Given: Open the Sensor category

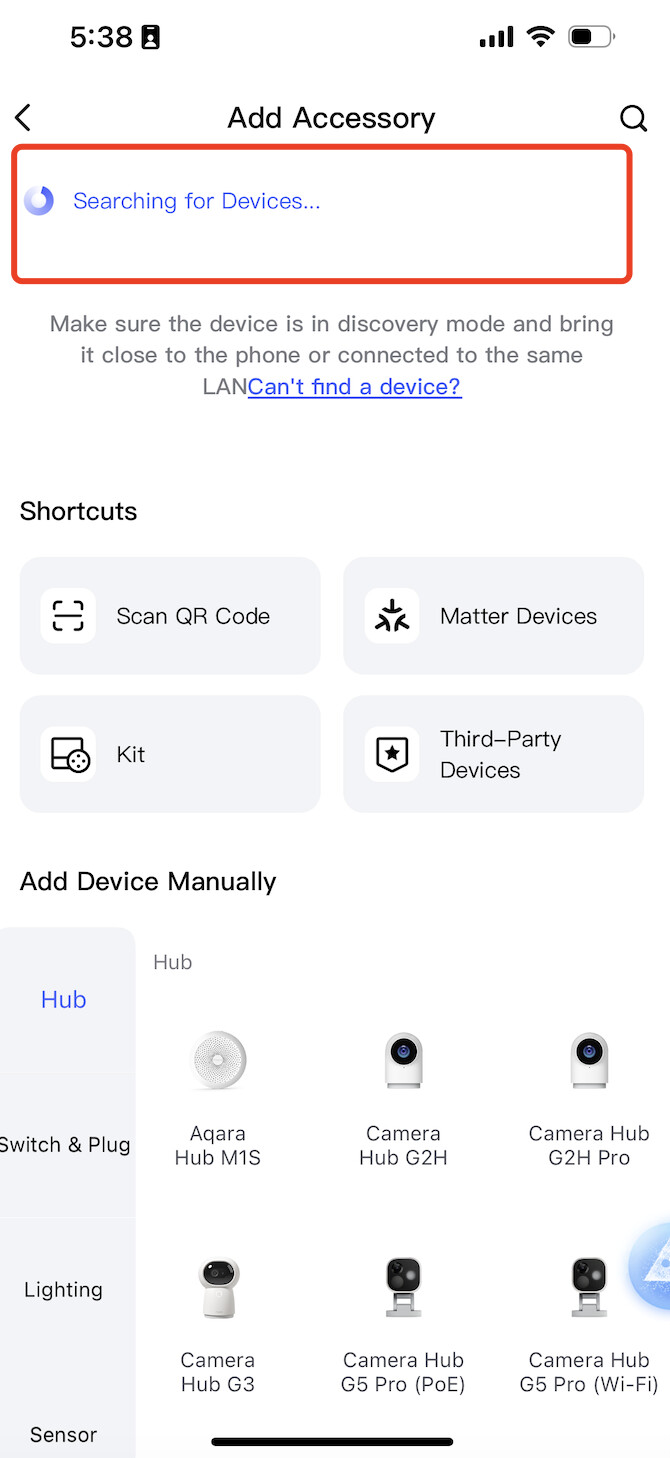Looking at the screenshot, I should 64,1433.
